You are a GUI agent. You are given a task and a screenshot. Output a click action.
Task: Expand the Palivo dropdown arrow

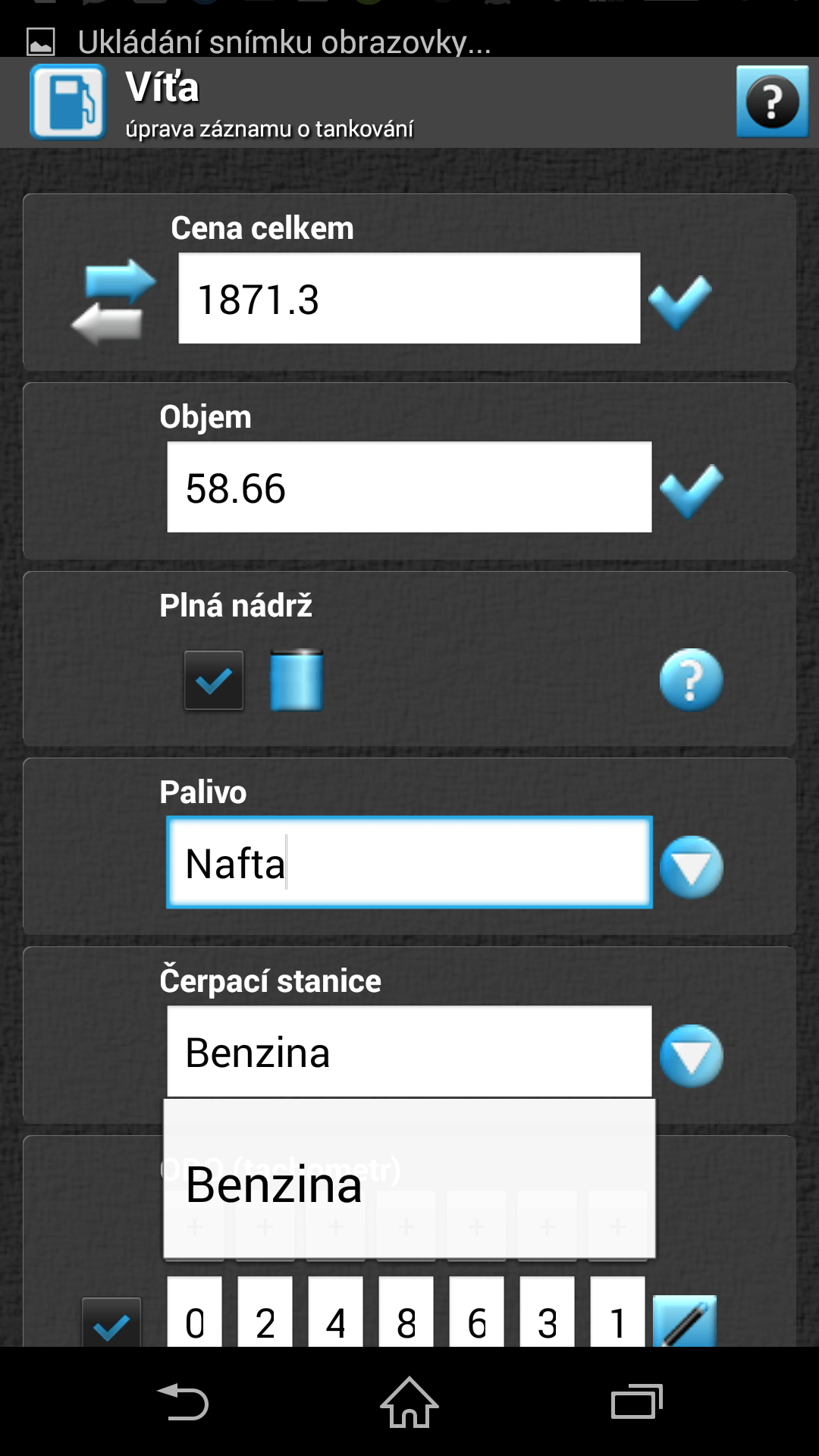691,867
